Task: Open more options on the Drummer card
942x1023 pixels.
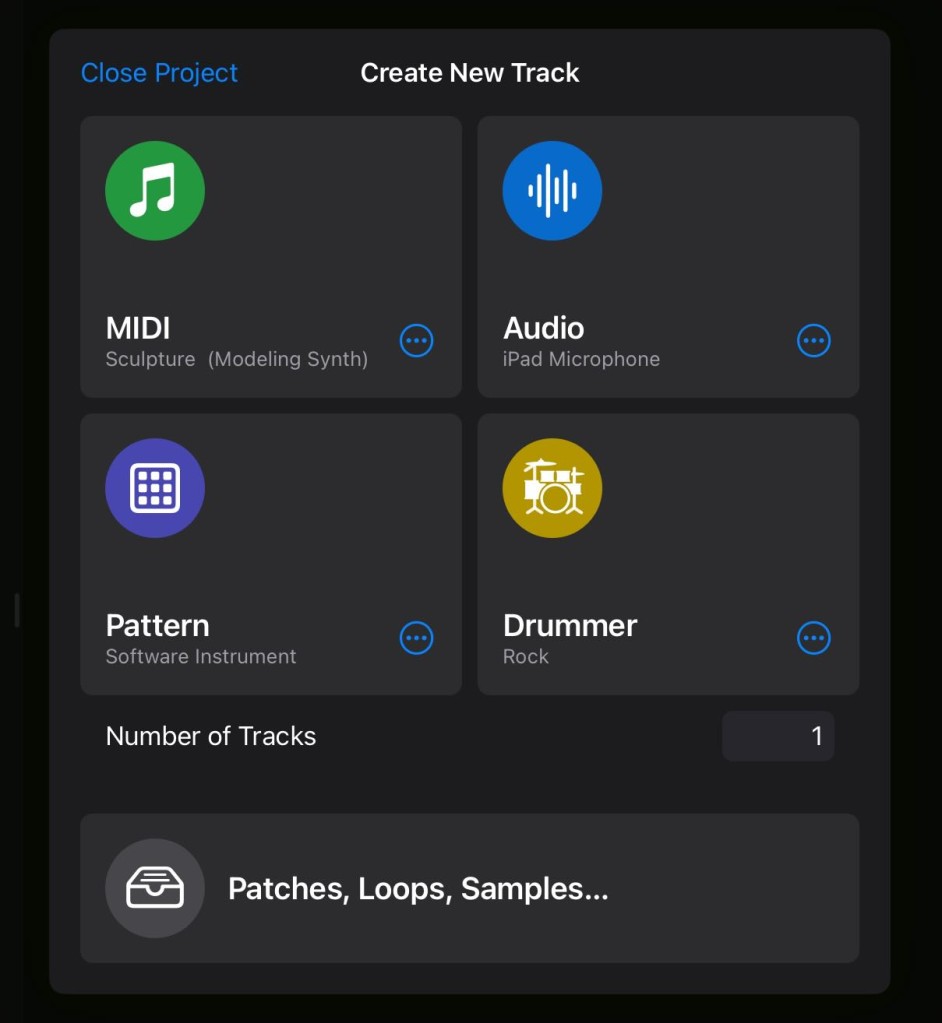Action: tap(813, 637)
